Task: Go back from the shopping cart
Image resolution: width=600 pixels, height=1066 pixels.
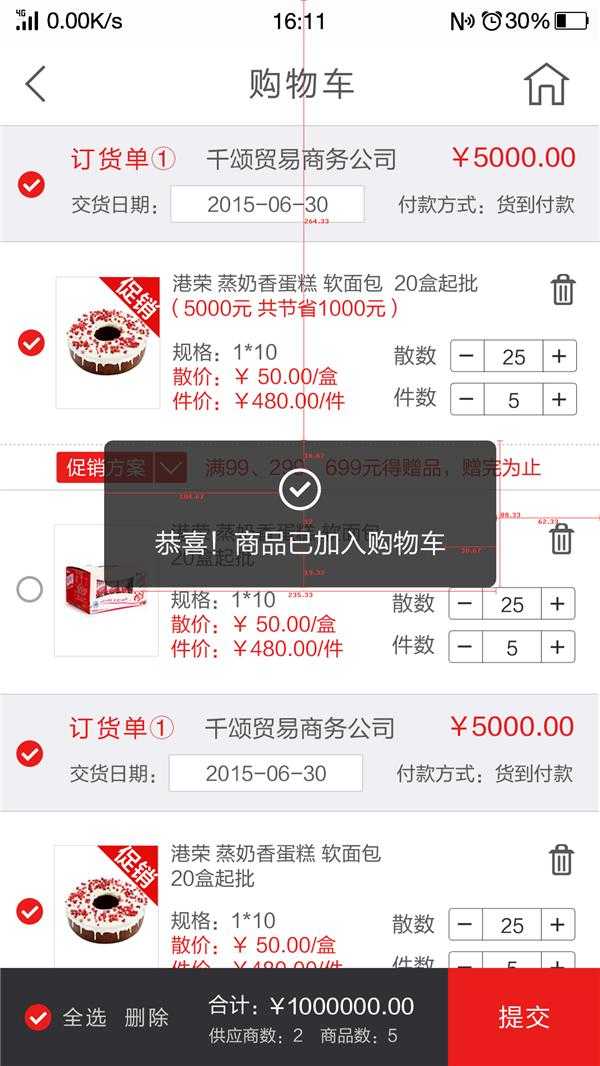Action: click(x=36, y=84)
